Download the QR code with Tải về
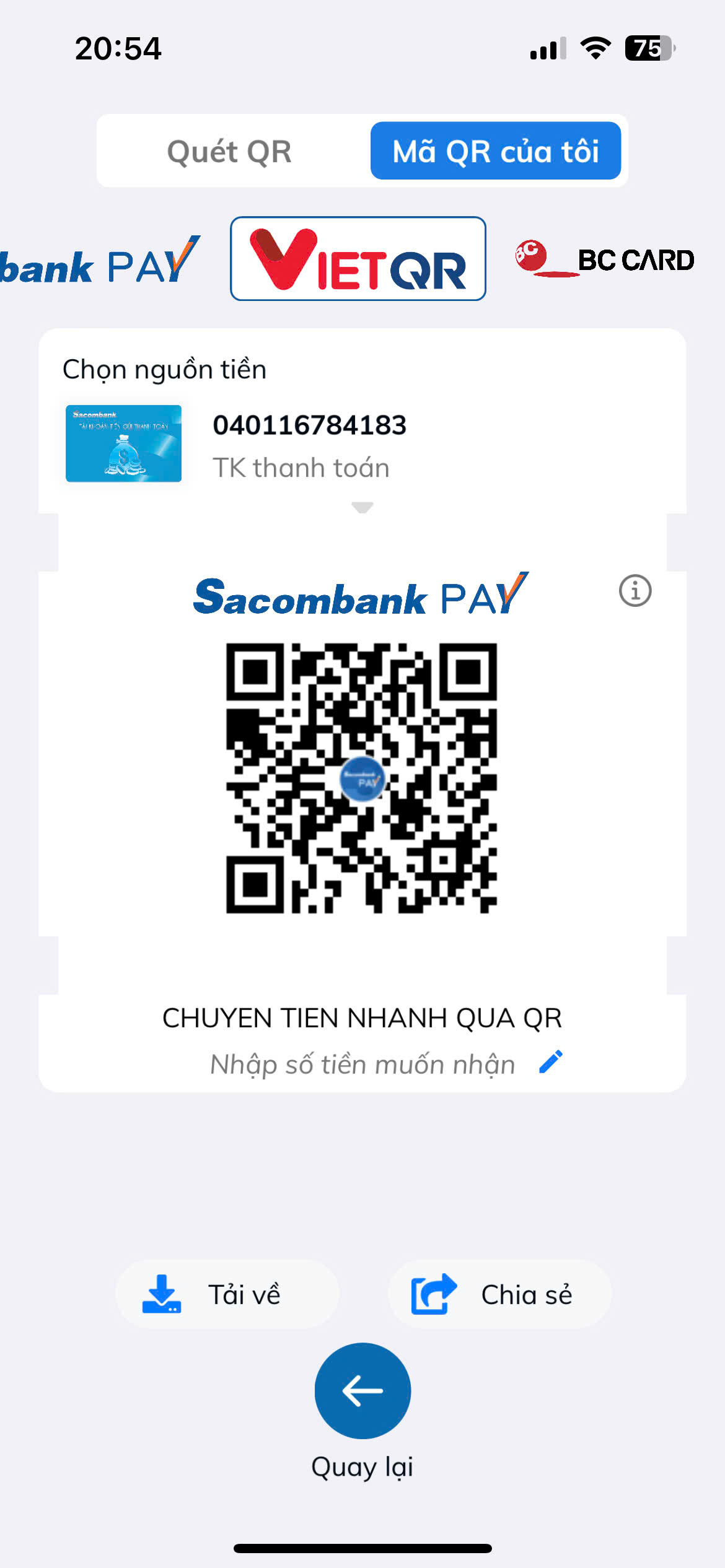Screen dimensions: 725x1568 (x=227, y=1294)
